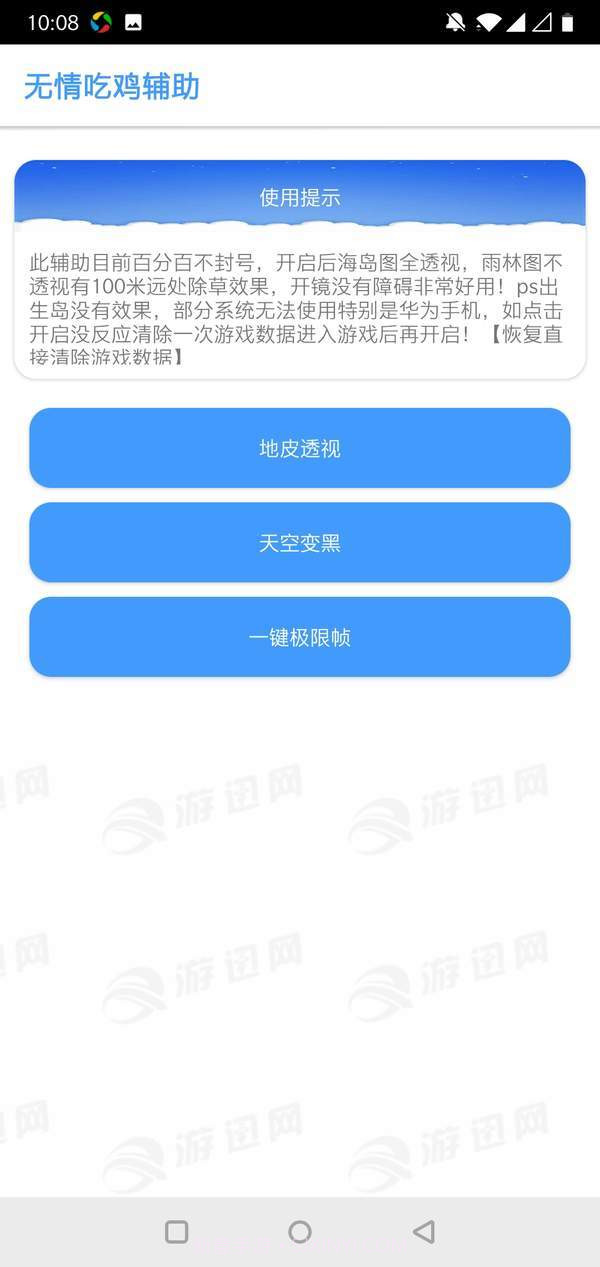Enable the 天空变黑 option

300,542
